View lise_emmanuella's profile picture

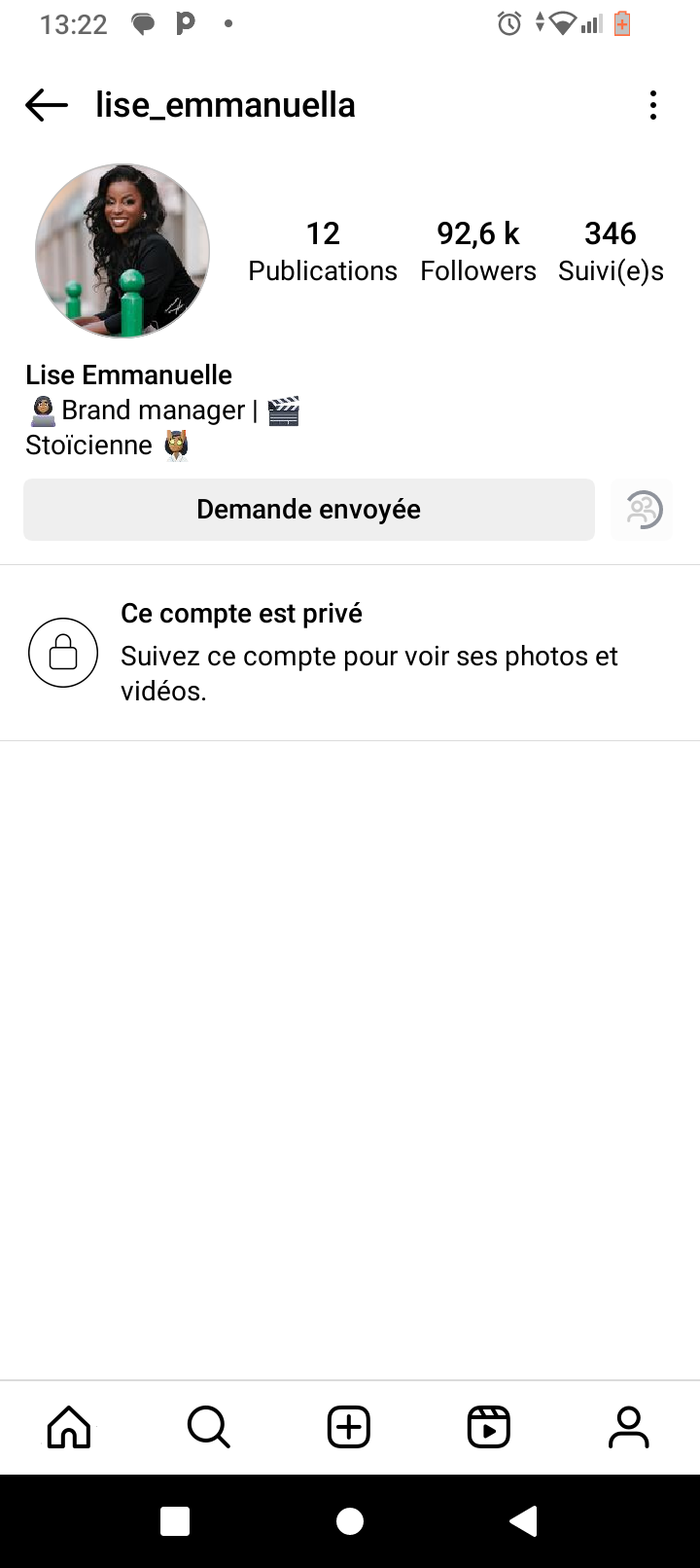pos(122,251)
